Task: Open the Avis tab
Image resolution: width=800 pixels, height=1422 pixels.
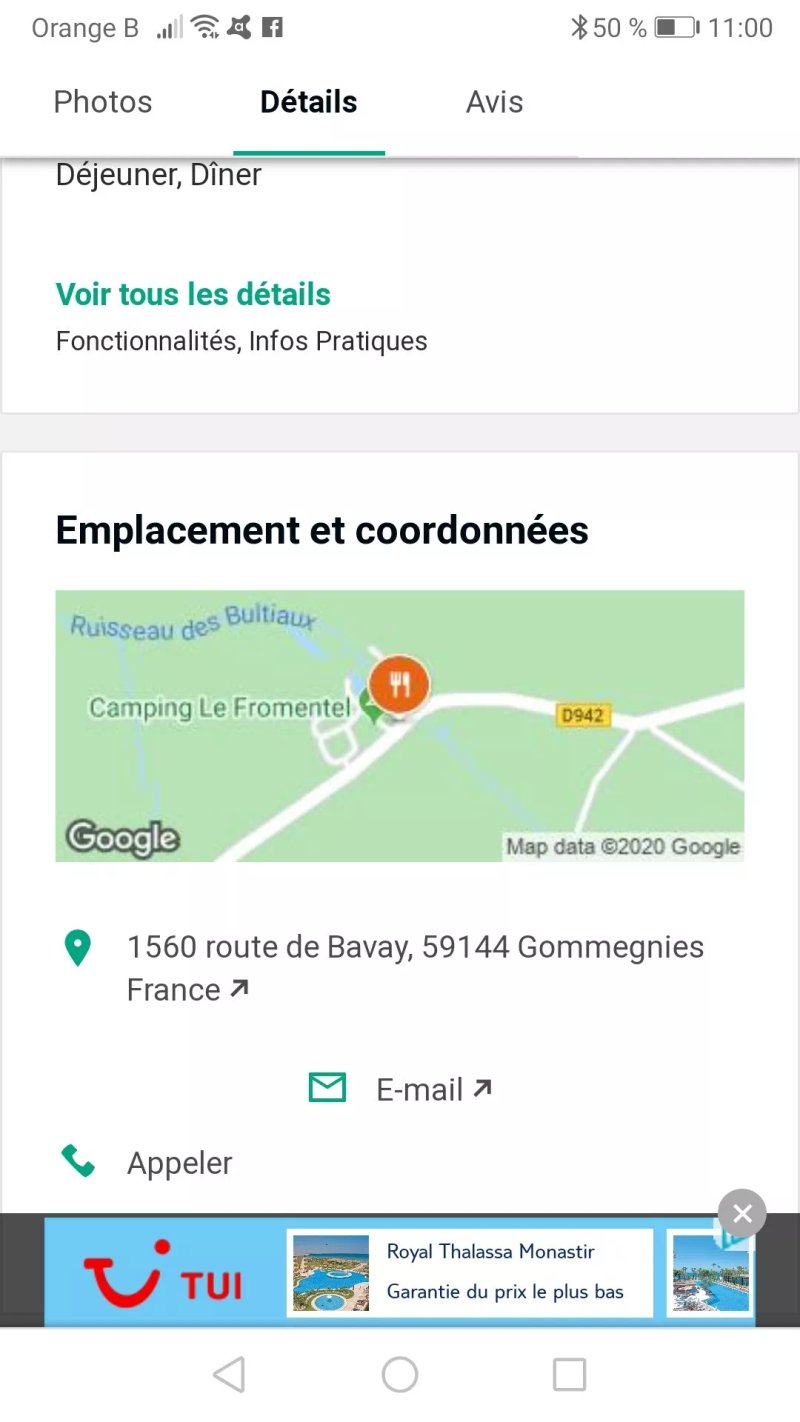Action: [494, 102]
